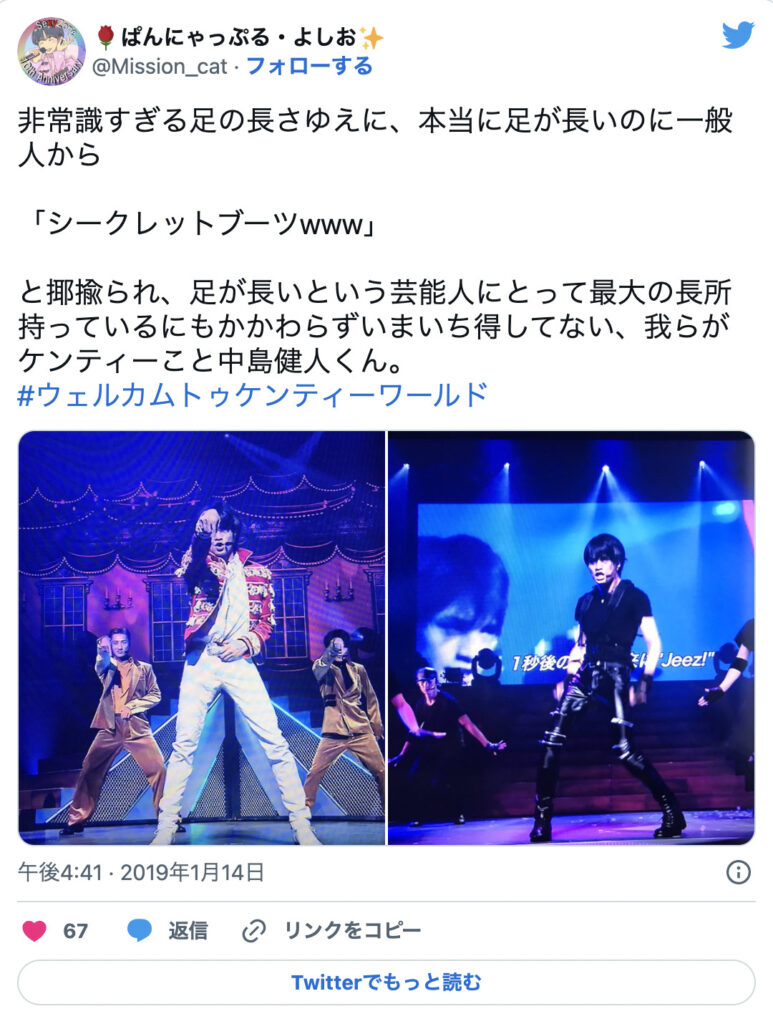Tap Twitterでもっと読む button

pyautogui.click(x=386, y=982)
